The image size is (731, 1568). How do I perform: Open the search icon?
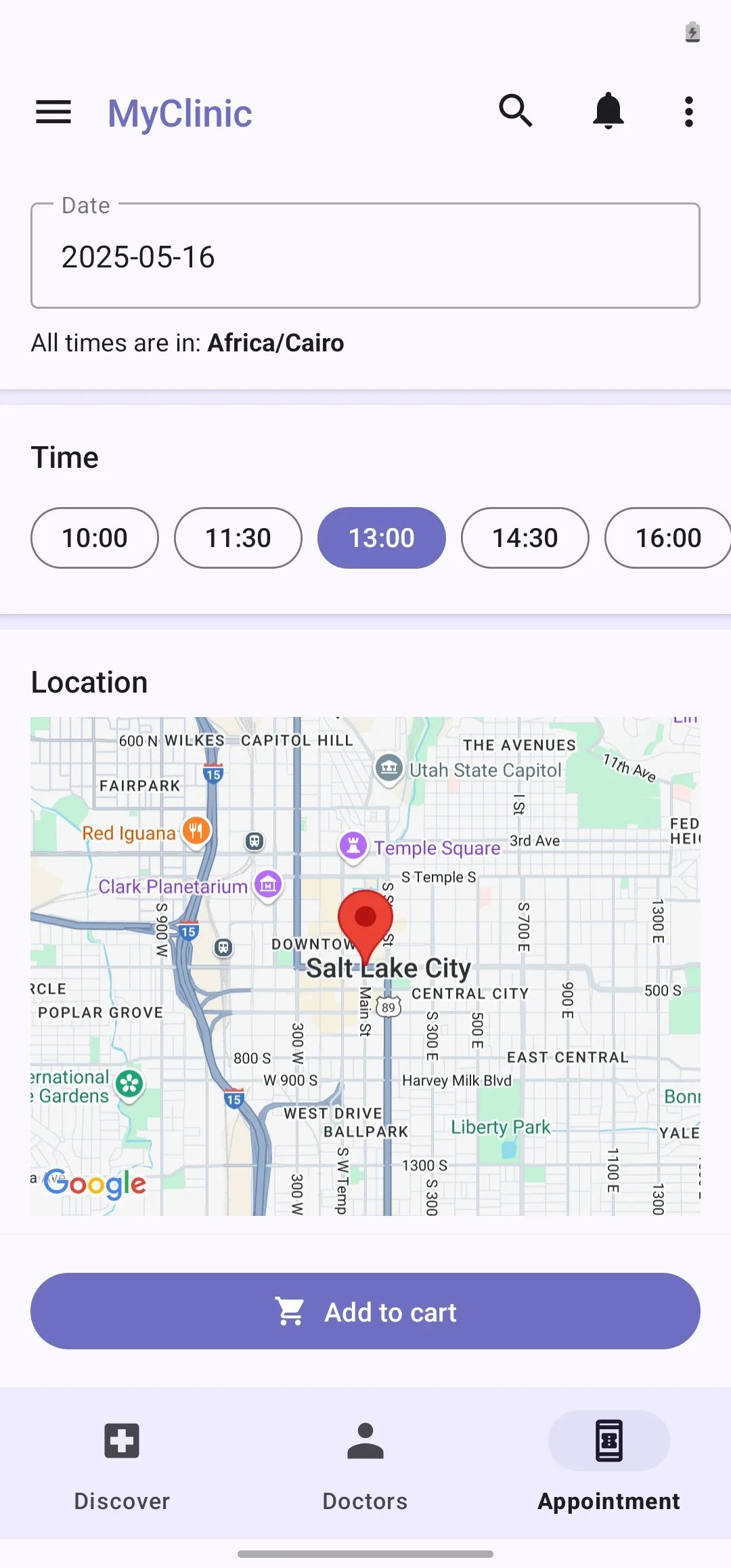[516, 111]
